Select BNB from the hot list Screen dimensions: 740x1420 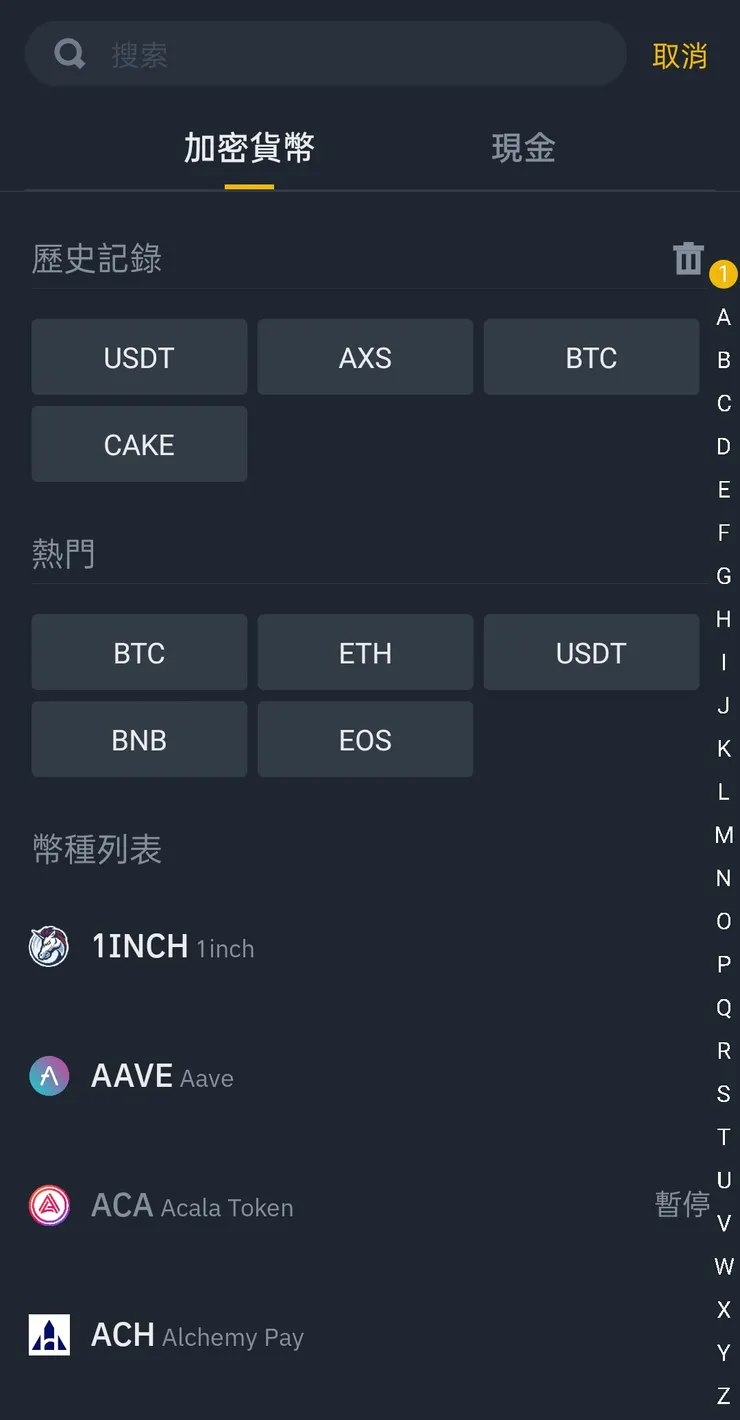pyautogui.click(x=138, y=739)
